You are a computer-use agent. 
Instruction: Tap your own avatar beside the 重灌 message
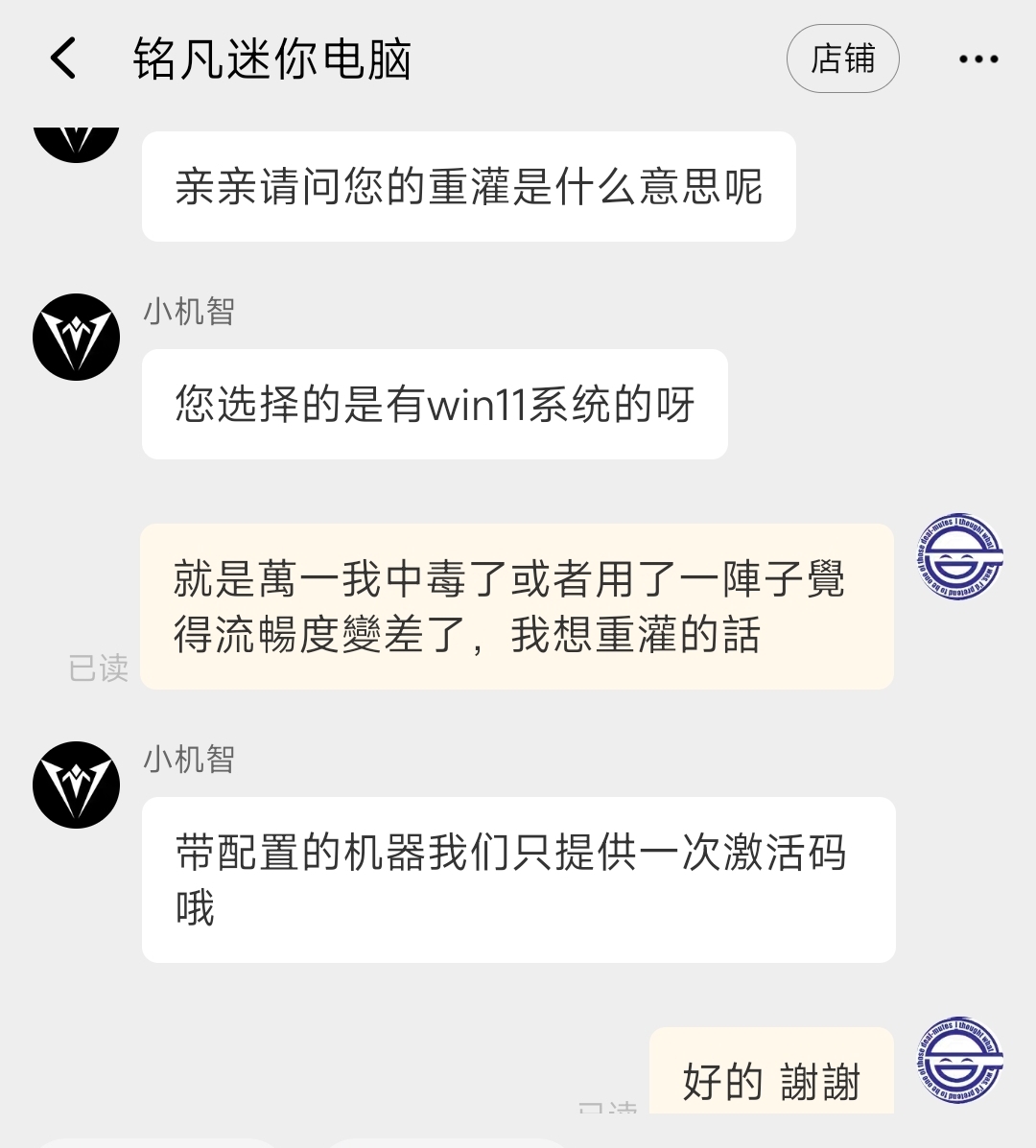tap(959, 557)
